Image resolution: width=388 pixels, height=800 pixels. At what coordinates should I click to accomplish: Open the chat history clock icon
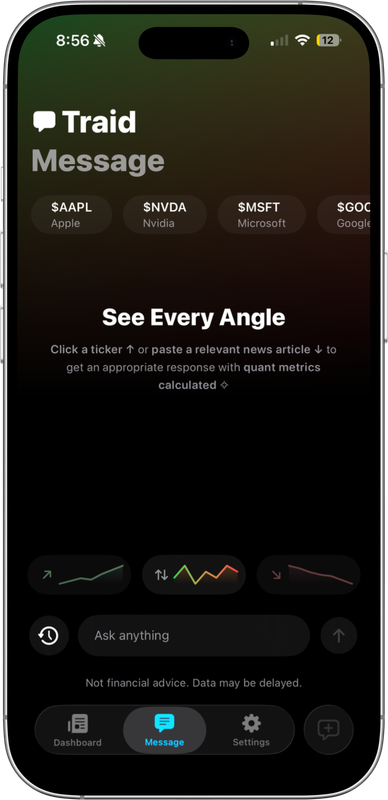(x=49, y=636)
